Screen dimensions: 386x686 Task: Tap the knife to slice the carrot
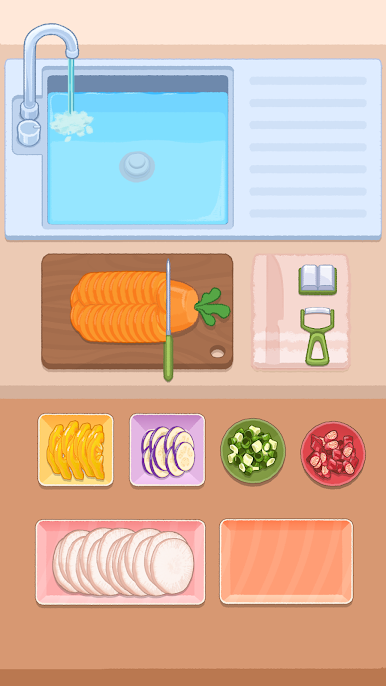coord(168,320)
